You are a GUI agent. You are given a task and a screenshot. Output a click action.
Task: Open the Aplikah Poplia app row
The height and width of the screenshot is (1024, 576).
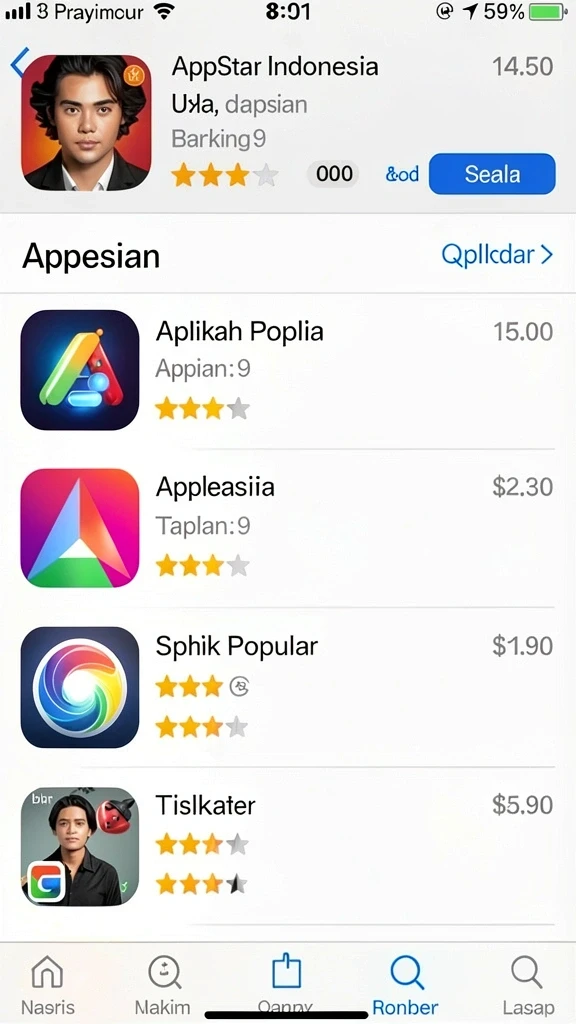pos(288,370)
